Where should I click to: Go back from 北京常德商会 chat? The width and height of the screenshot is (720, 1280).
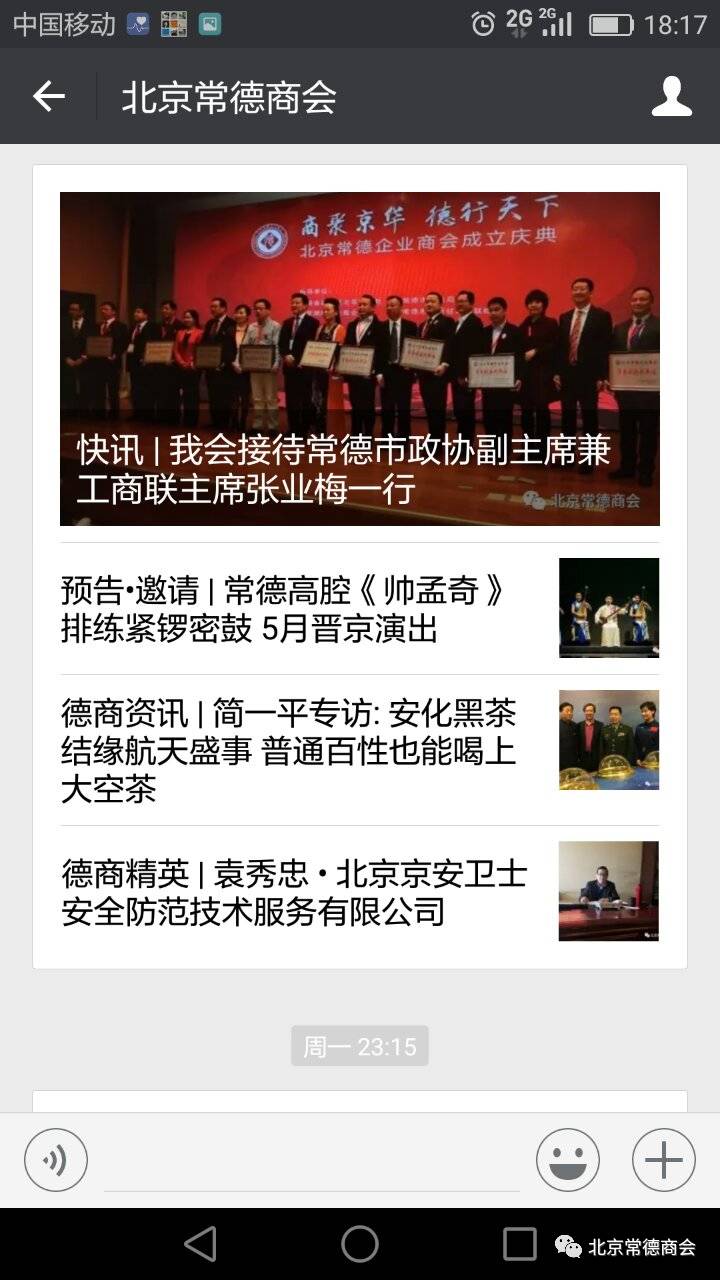48,97
